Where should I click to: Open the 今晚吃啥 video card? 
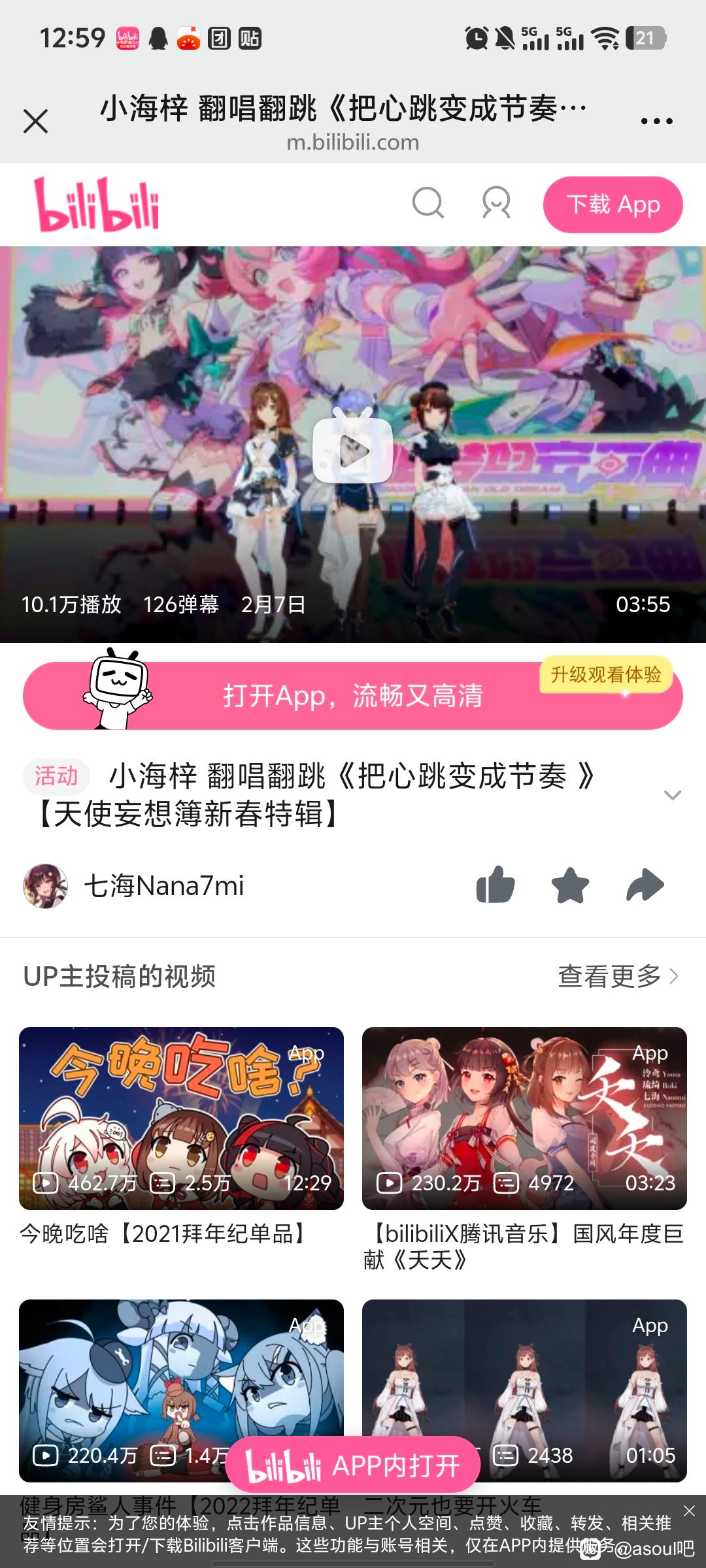coord(181,1119)
